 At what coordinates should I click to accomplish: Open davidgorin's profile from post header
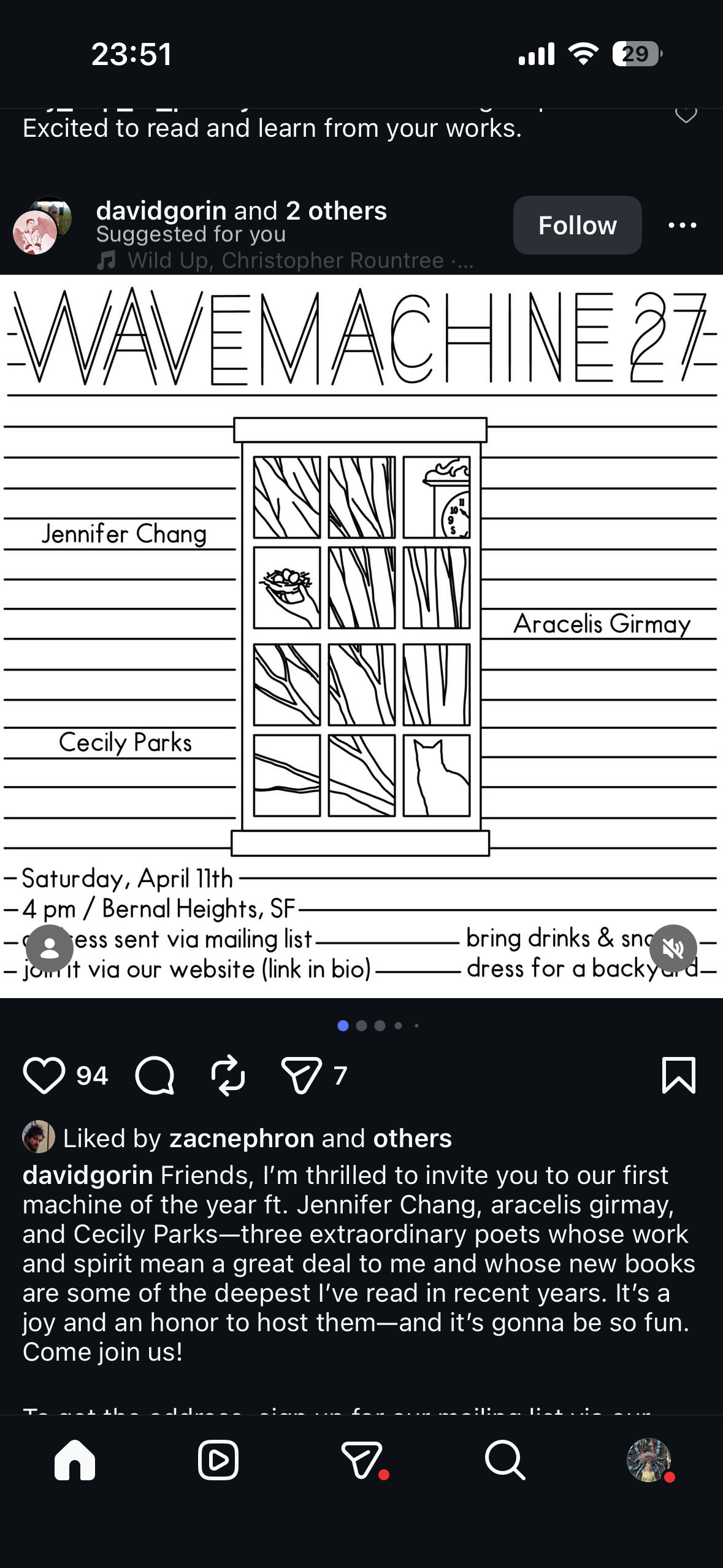tap(161, 210)
